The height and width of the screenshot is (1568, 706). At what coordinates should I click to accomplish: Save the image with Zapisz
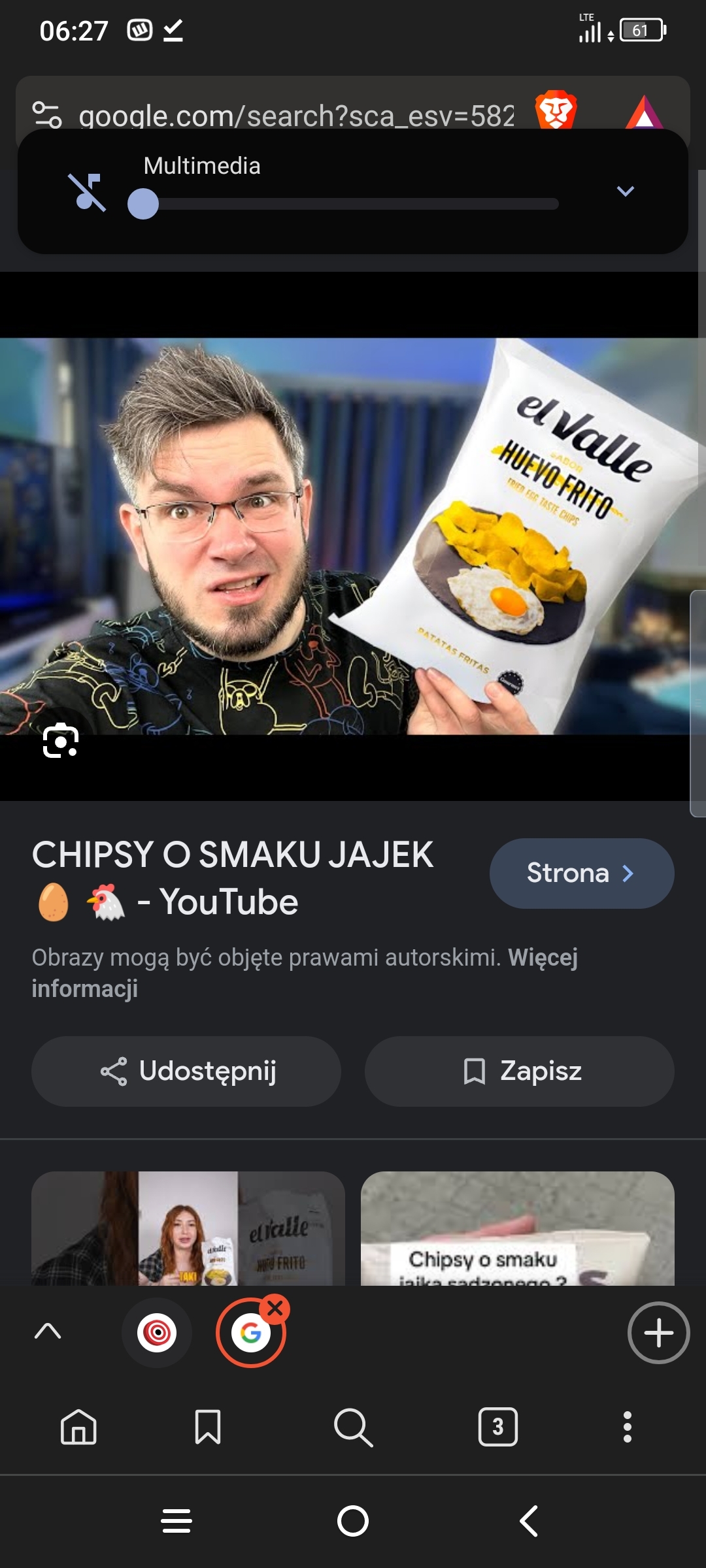click(x=519, y=1071)
